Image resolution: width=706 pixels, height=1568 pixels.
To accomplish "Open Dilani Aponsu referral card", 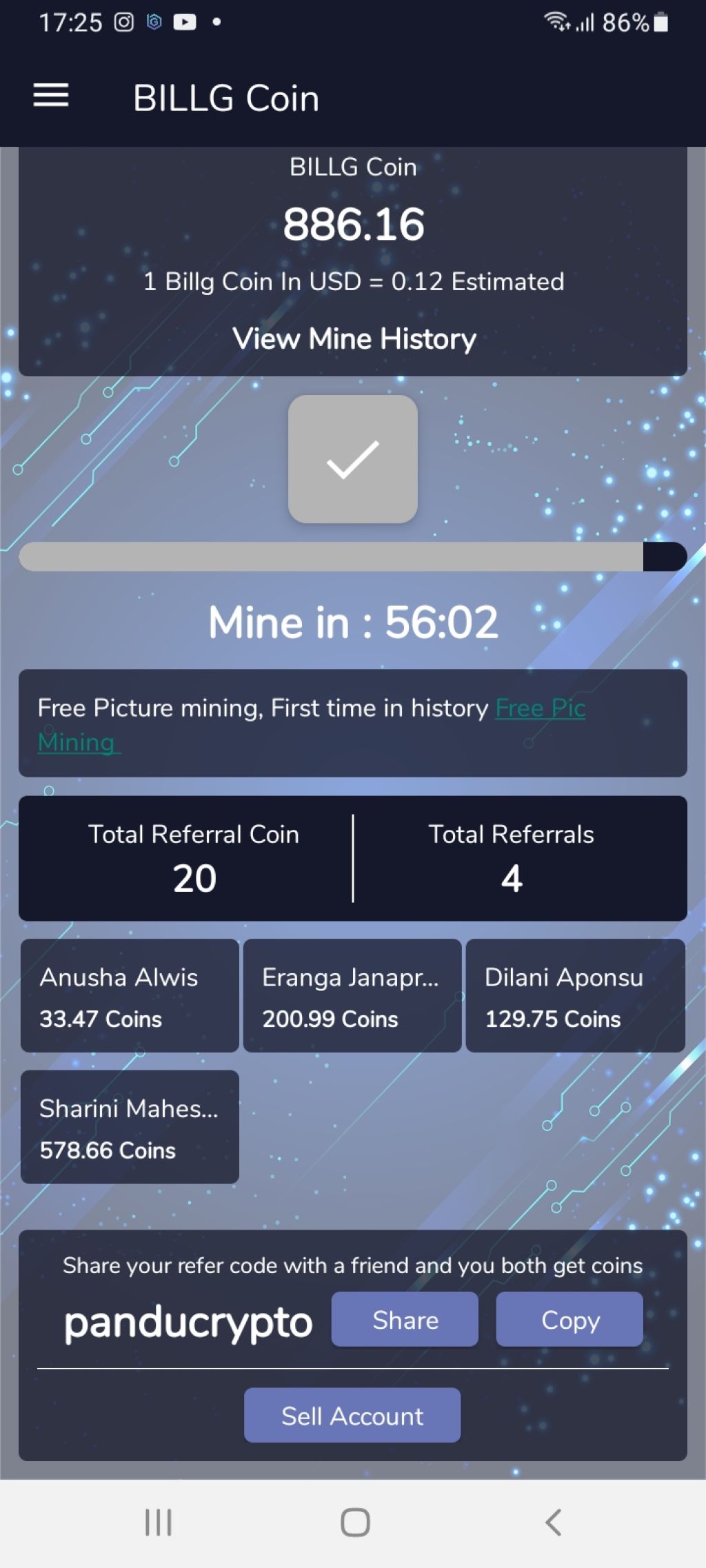I will click(575, 995).
